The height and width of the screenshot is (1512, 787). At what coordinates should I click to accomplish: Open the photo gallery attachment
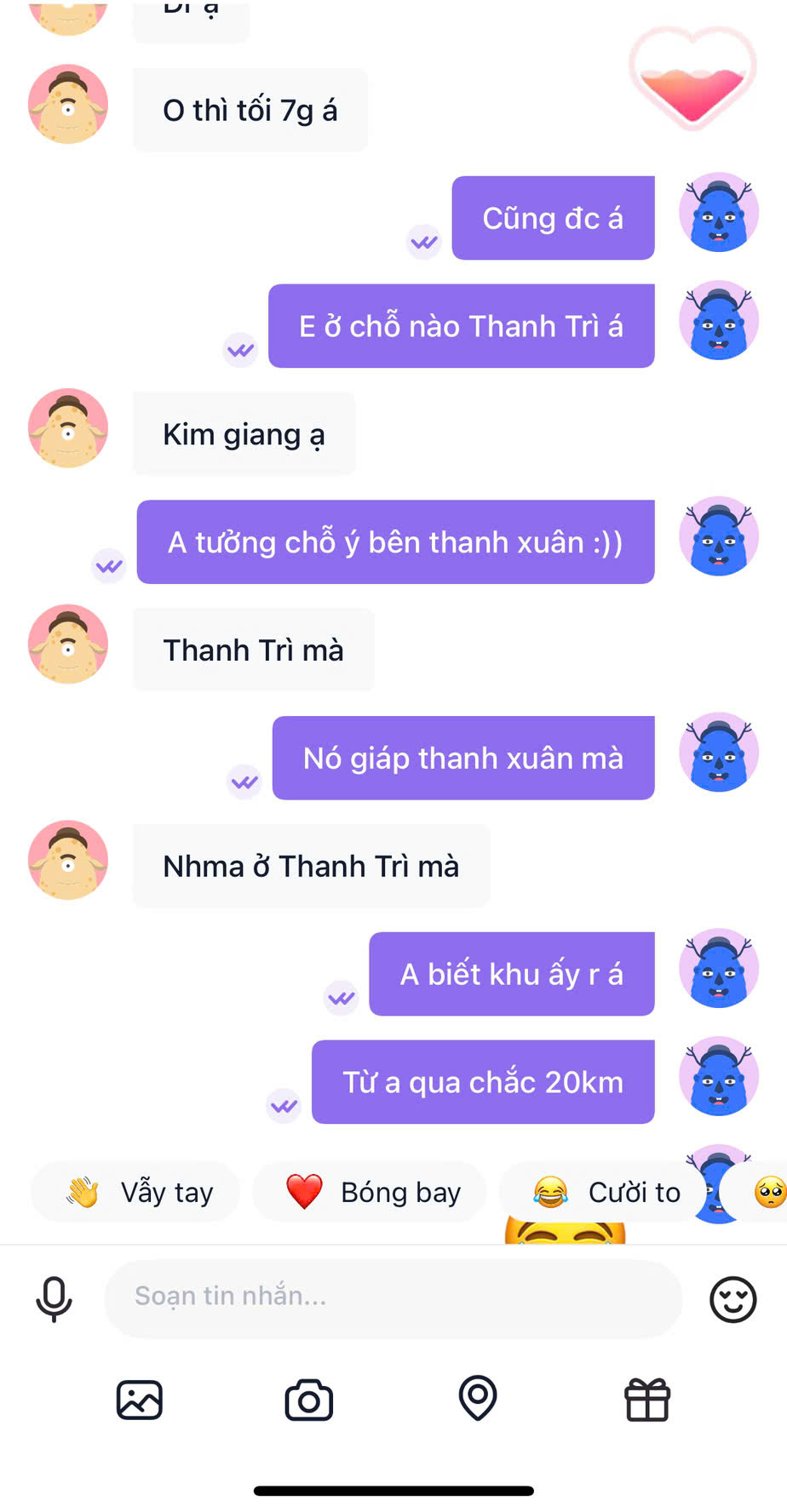coord(140,1400)
